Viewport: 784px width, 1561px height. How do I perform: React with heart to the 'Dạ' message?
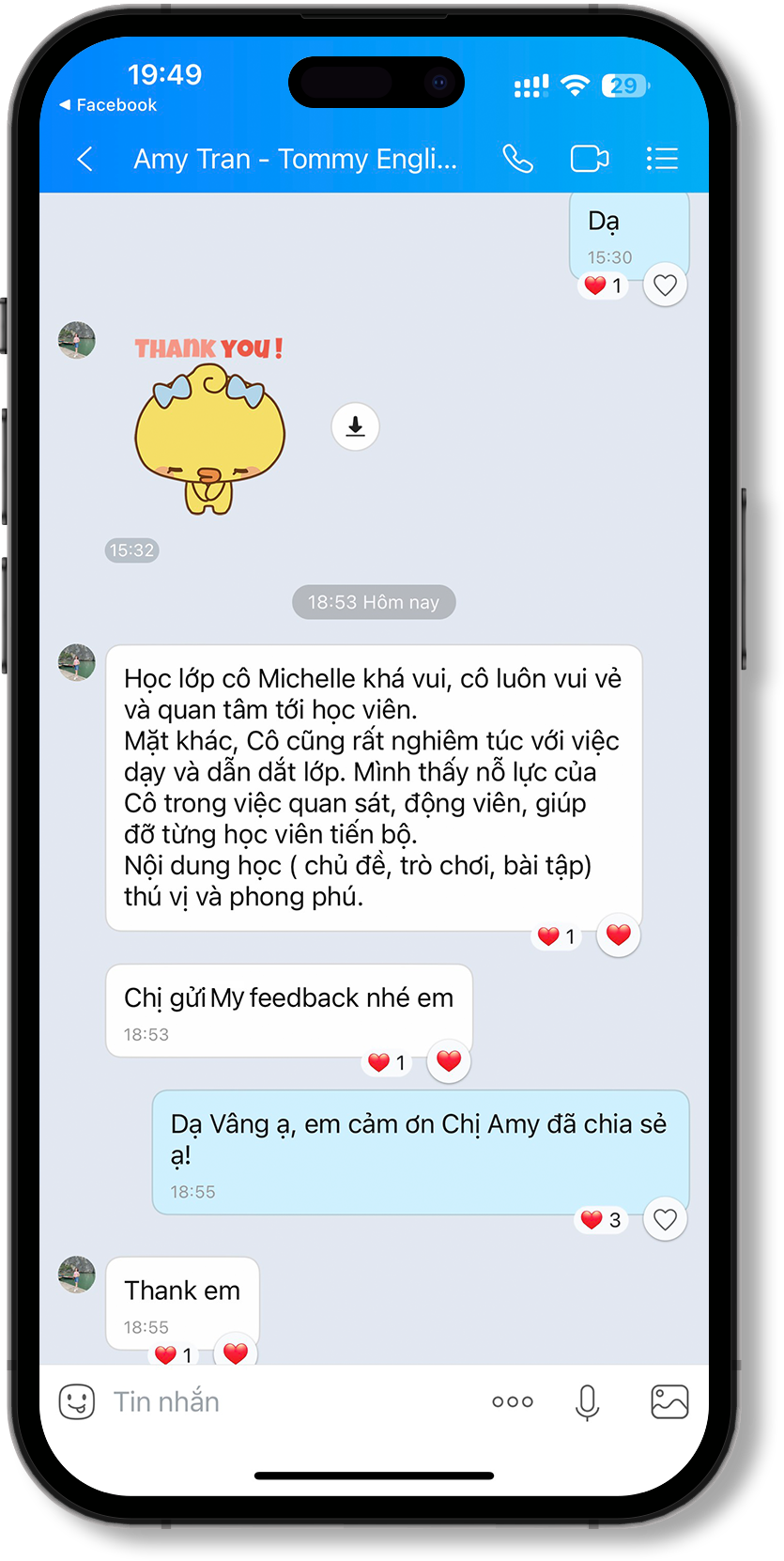click(x=665, y=286)
